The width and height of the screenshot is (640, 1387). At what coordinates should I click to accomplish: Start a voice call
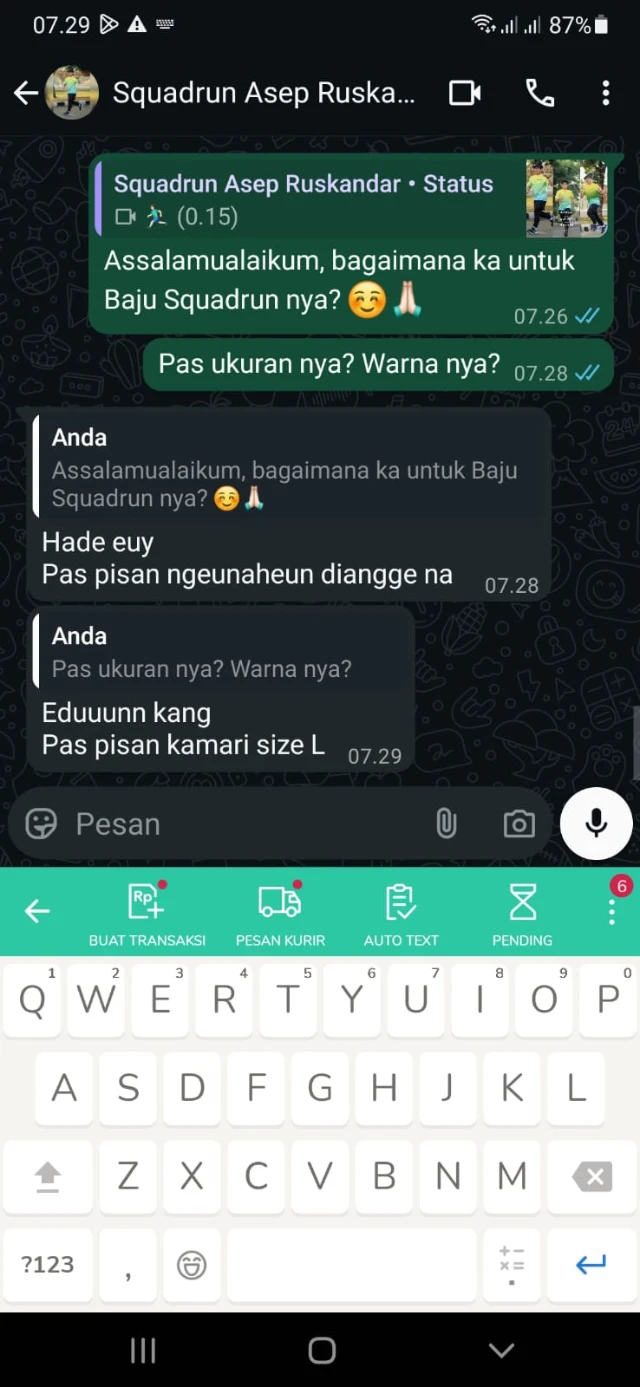click(540, 93)
